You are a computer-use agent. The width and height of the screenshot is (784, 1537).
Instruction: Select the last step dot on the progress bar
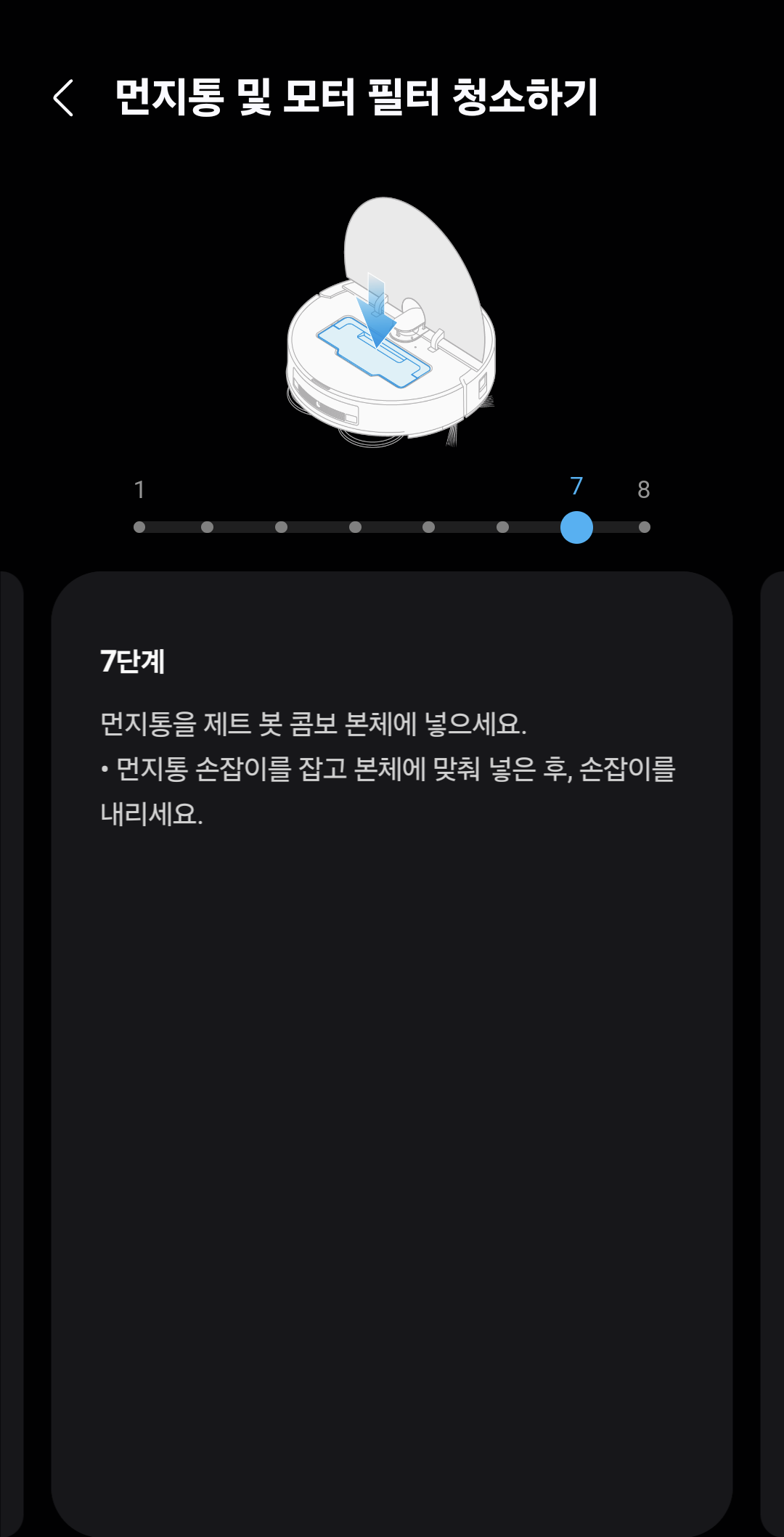pyautogui.click(x=645, y=527)
